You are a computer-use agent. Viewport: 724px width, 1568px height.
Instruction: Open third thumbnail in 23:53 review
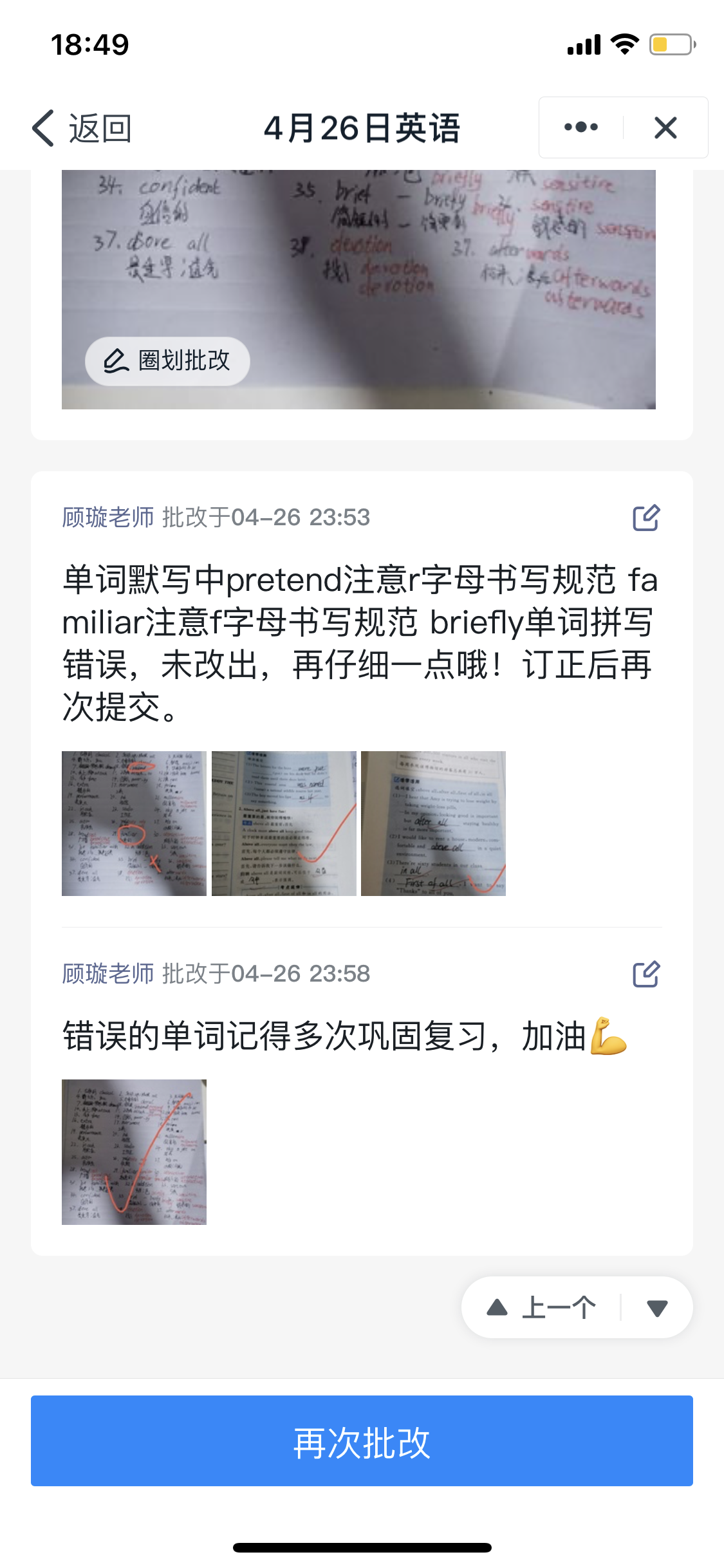[433, 823]
